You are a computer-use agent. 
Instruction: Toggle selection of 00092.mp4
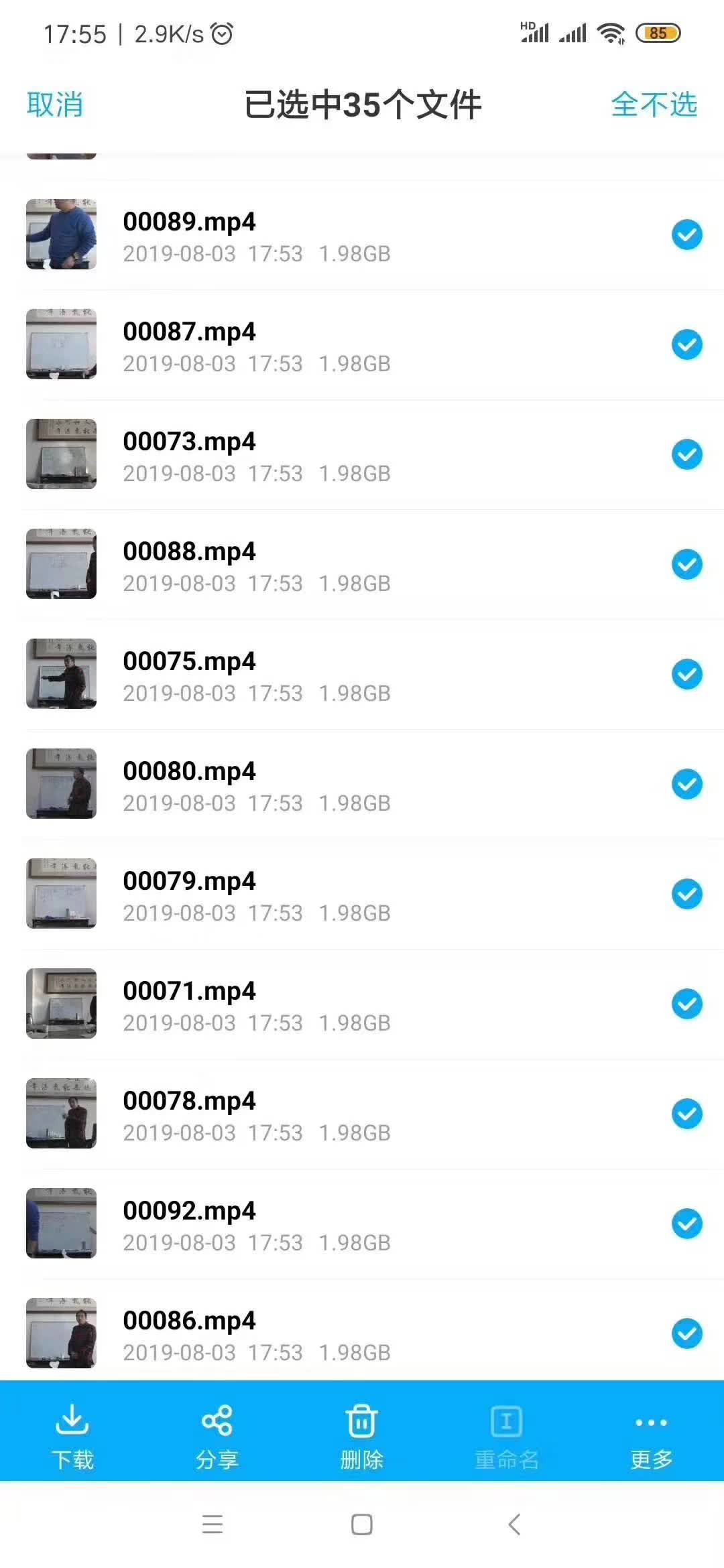click(686, 1224)
